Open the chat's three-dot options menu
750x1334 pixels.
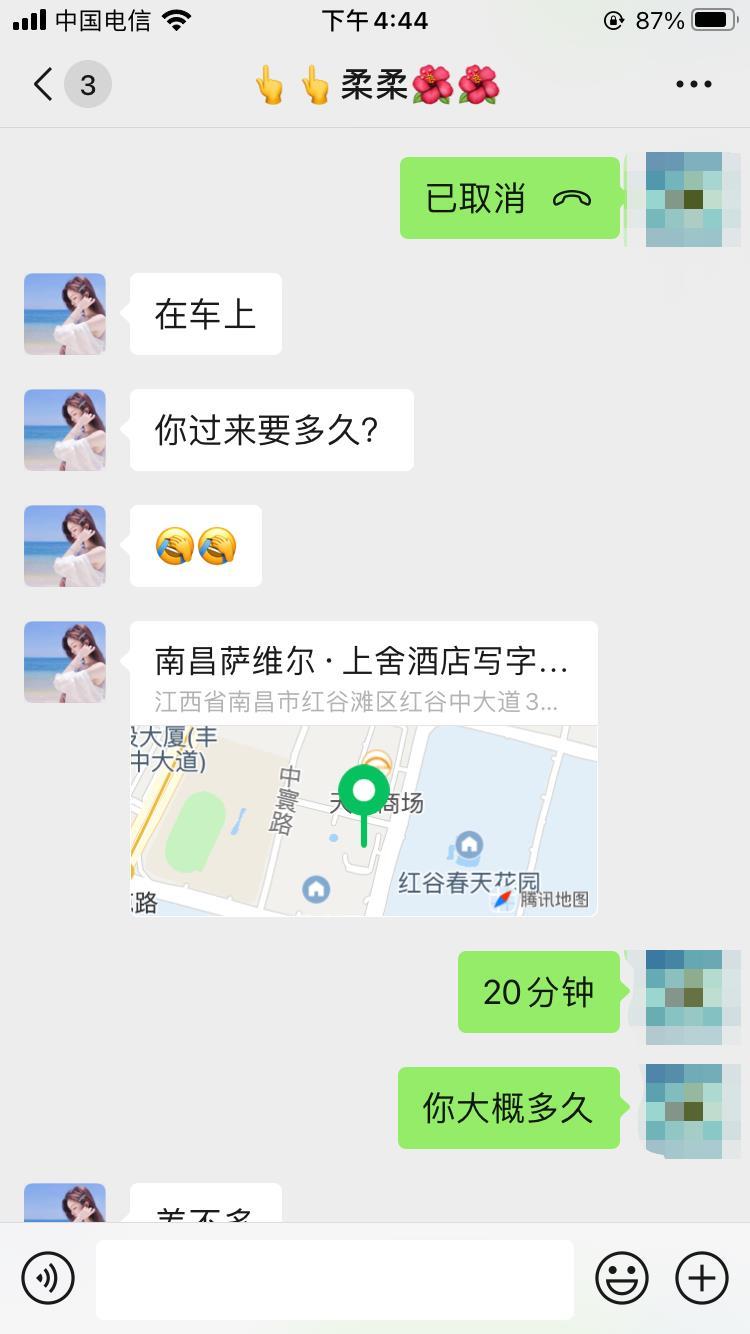pyautogui.click(x=693, y=85)
